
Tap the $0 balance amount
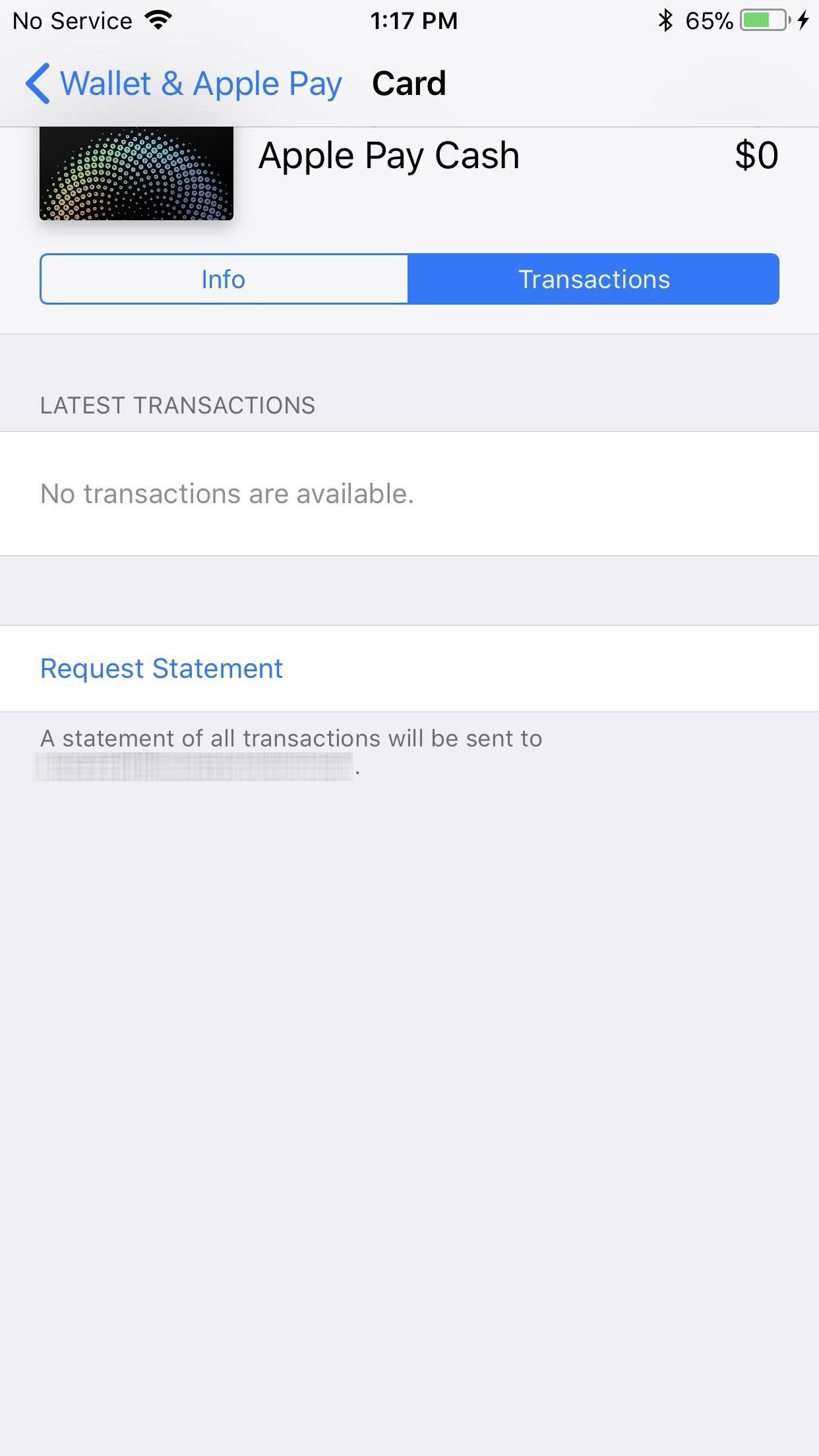click(756, 156)
